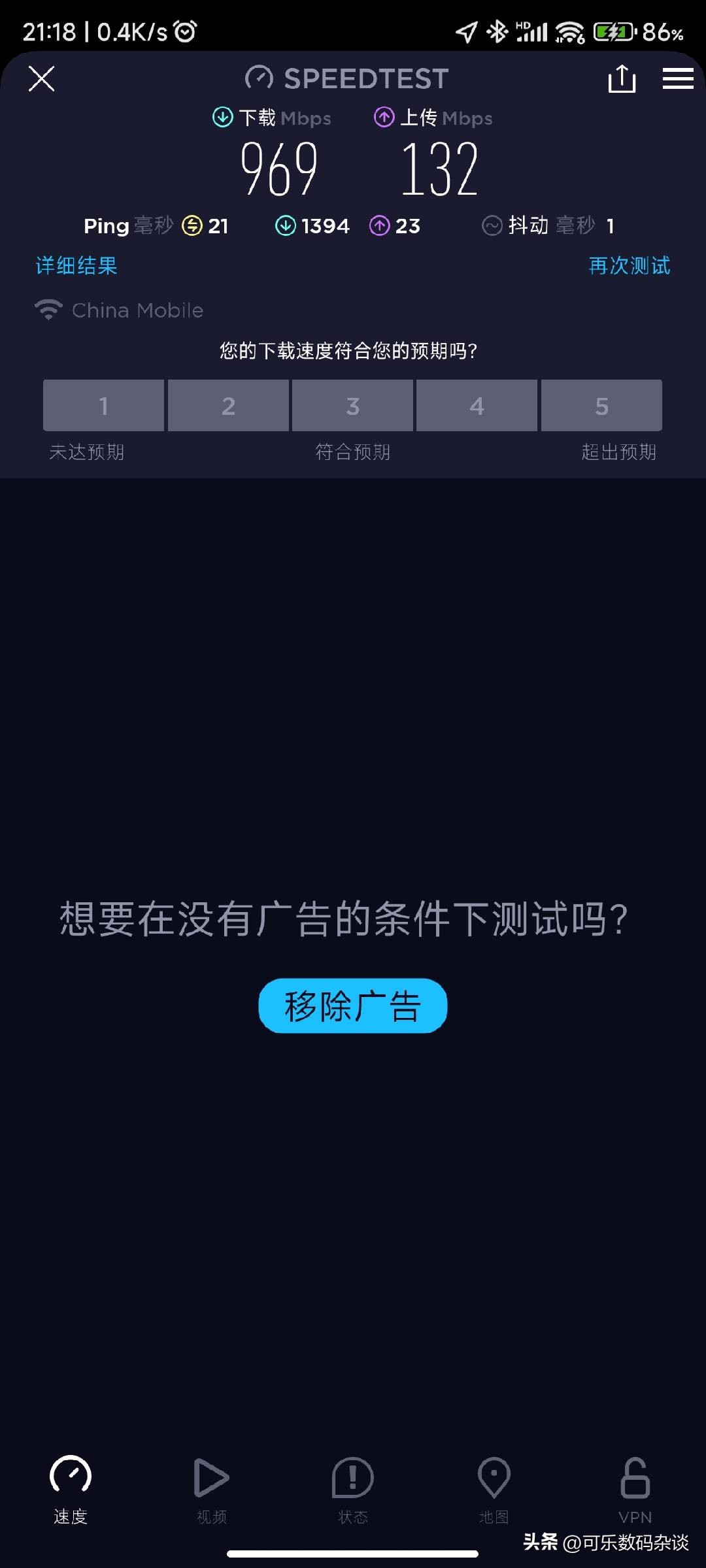Tap the Speedtest gauge logo in header

coord(259,78)
